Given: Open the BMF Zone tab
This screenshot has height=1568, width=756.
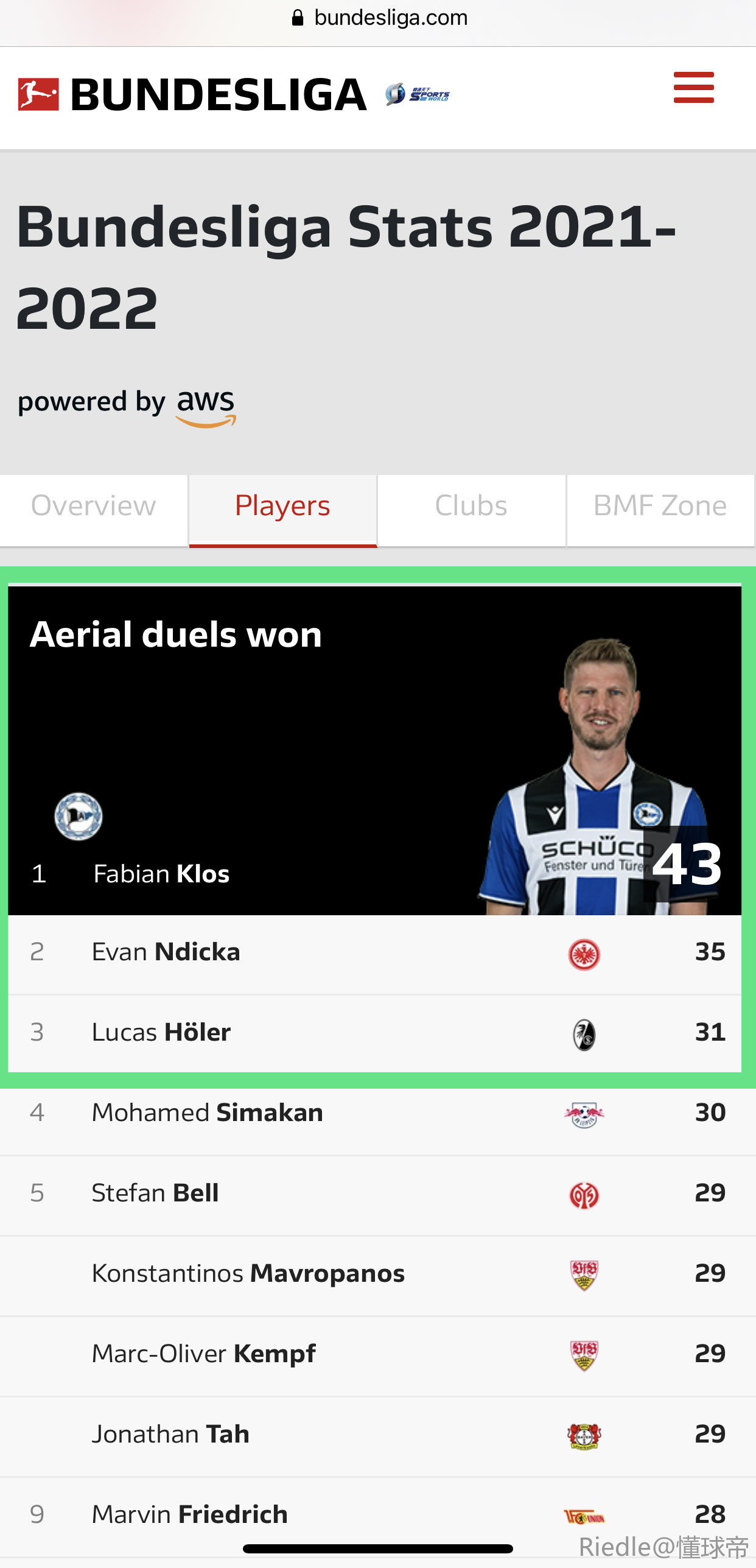Looking at the screenshot, I should click(660, 506).
